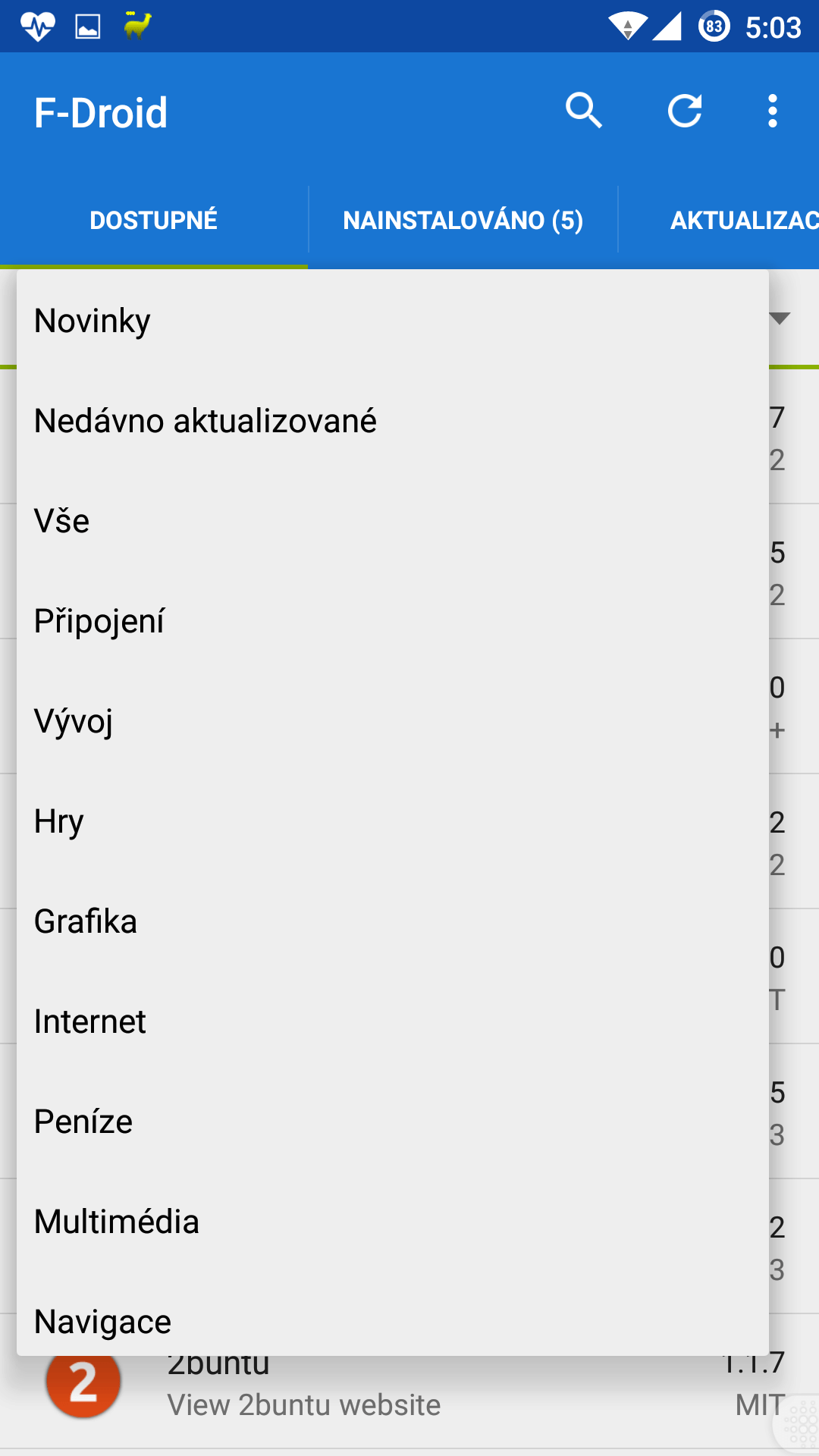
Task: Select the Peníze category
Action: pos(393,1121)
